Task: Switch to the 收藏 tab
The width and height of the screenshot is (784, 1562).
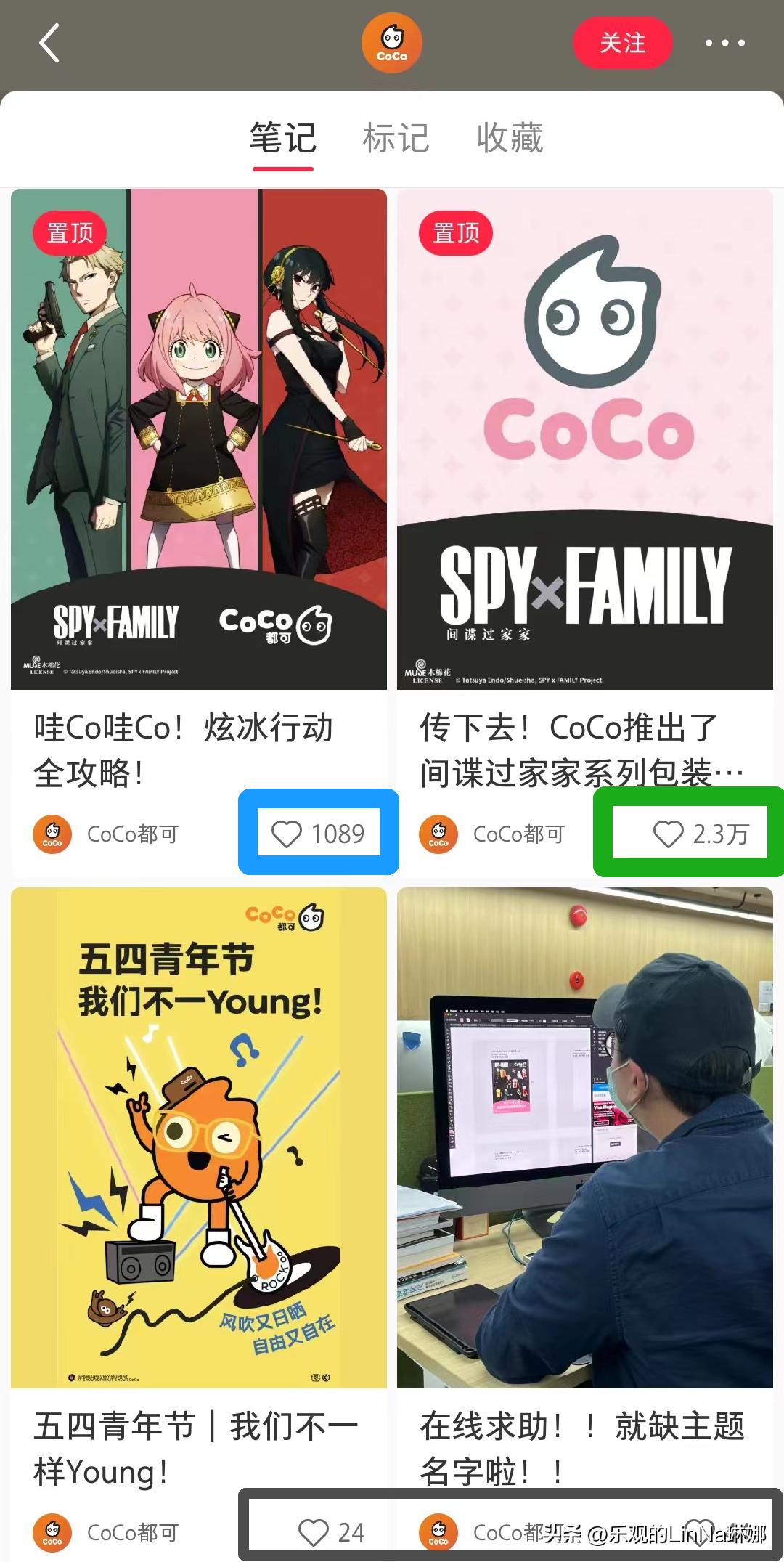Action: tap(510, 138)
